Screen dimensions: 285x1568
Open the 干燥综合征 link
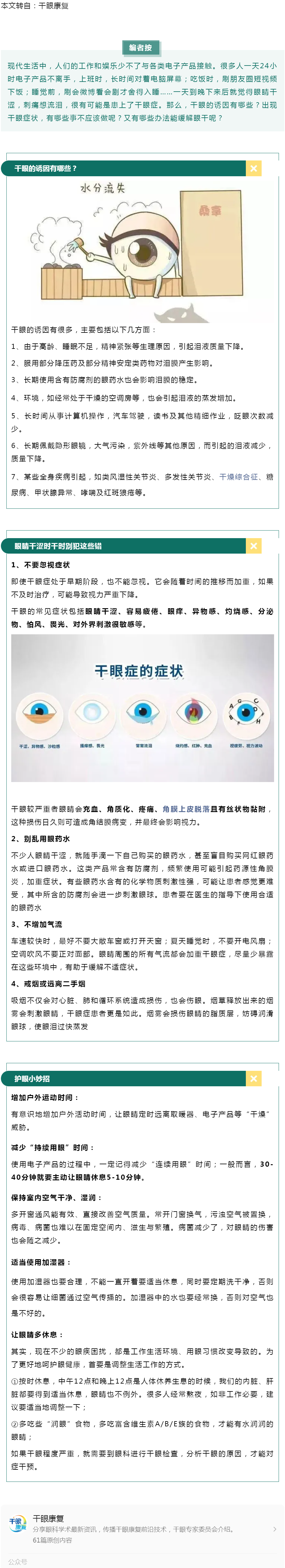pyautogui.click(x=238, y=477)
